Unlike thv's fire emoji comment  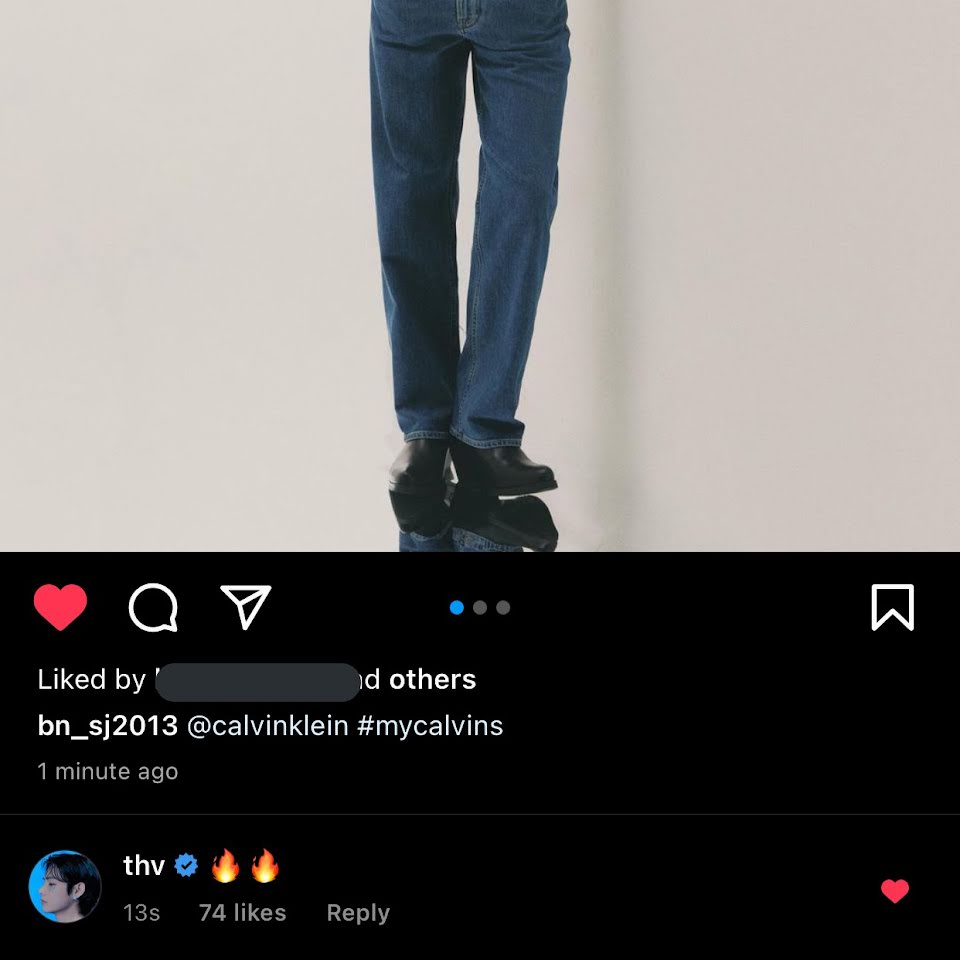pos(894,891)
